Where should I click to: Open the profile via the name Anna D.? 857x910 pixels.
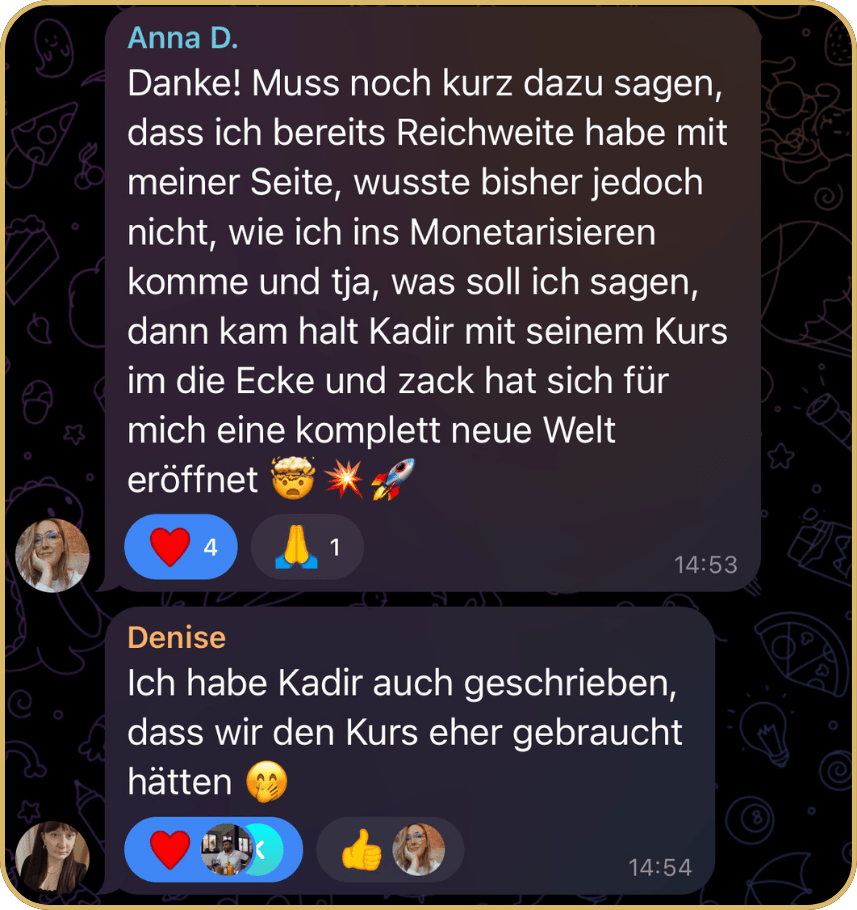pyautogui.click(x=183, y=38)
